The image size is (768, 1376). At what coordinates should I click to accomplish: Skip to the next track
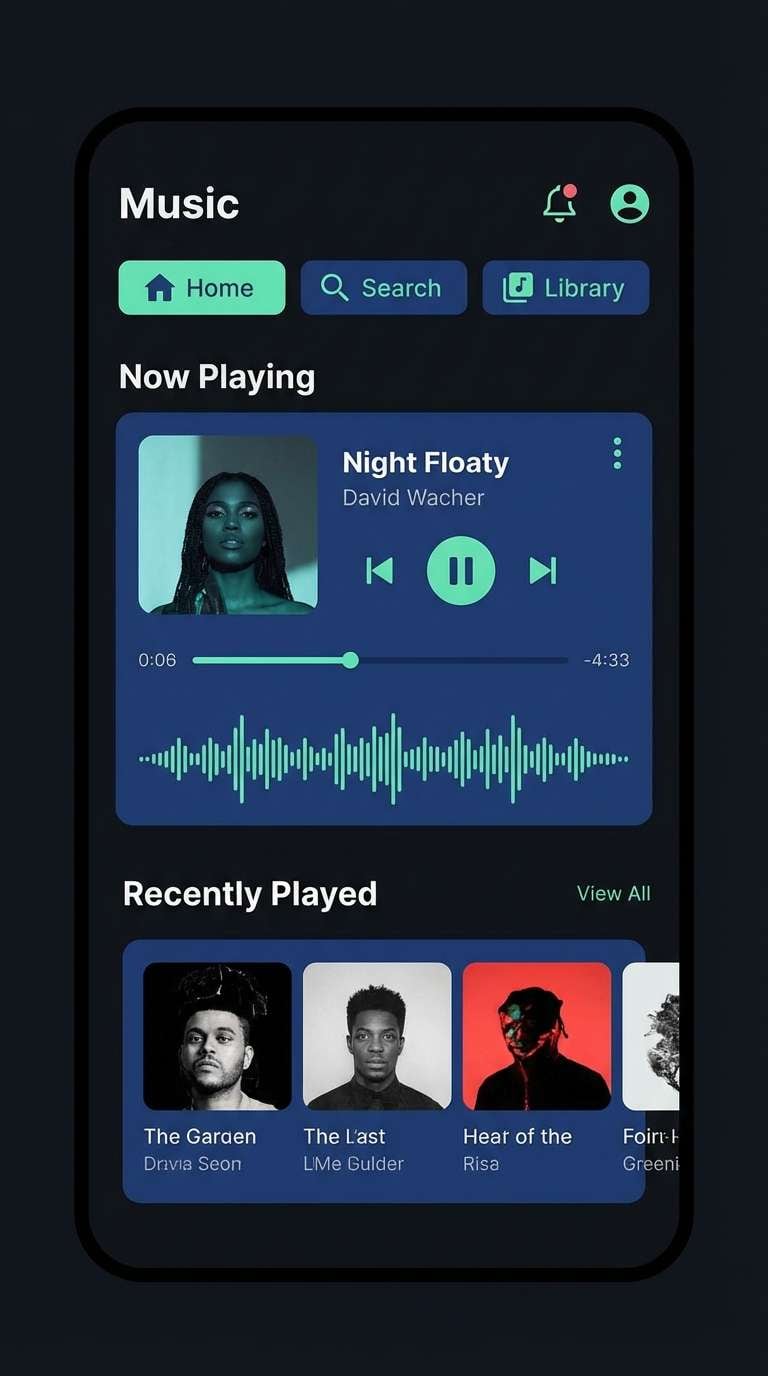point(543,571)
